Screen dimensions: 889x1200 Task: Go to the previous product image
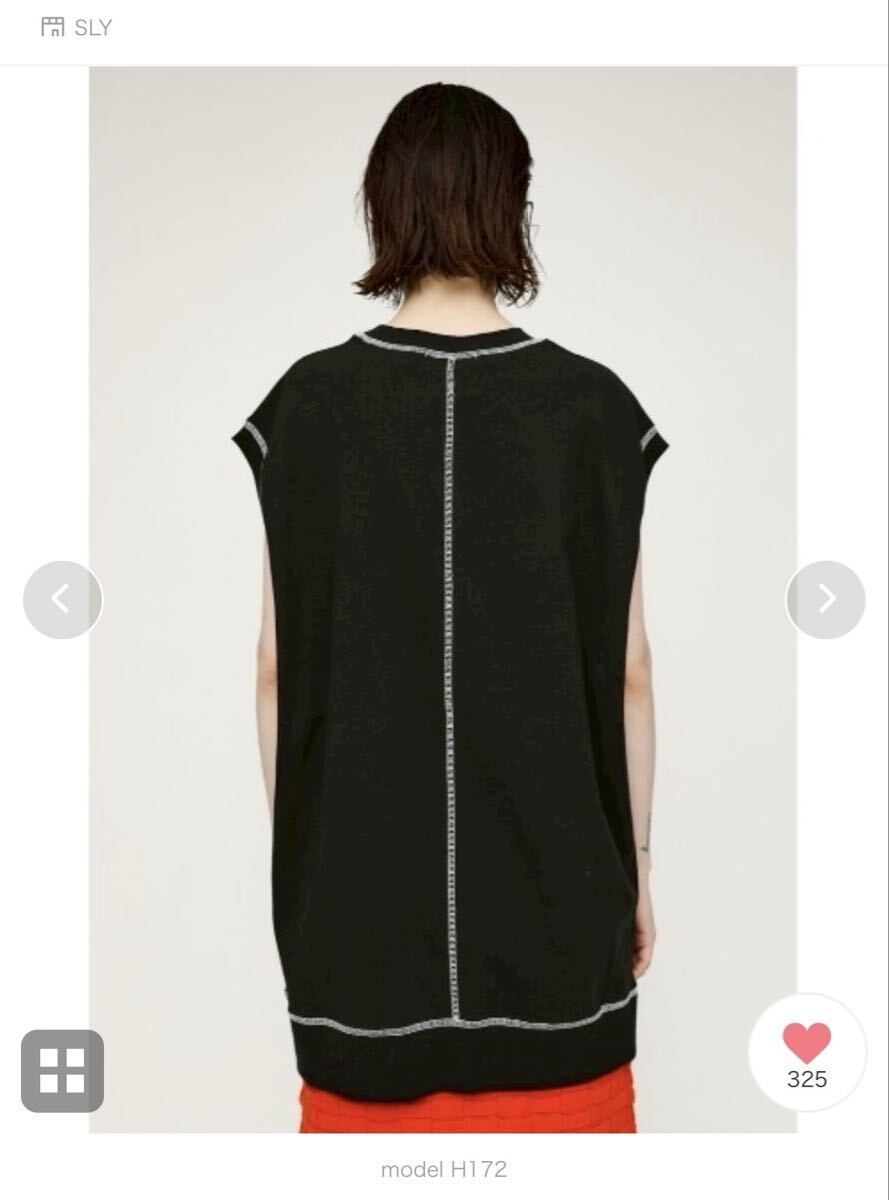62,600
